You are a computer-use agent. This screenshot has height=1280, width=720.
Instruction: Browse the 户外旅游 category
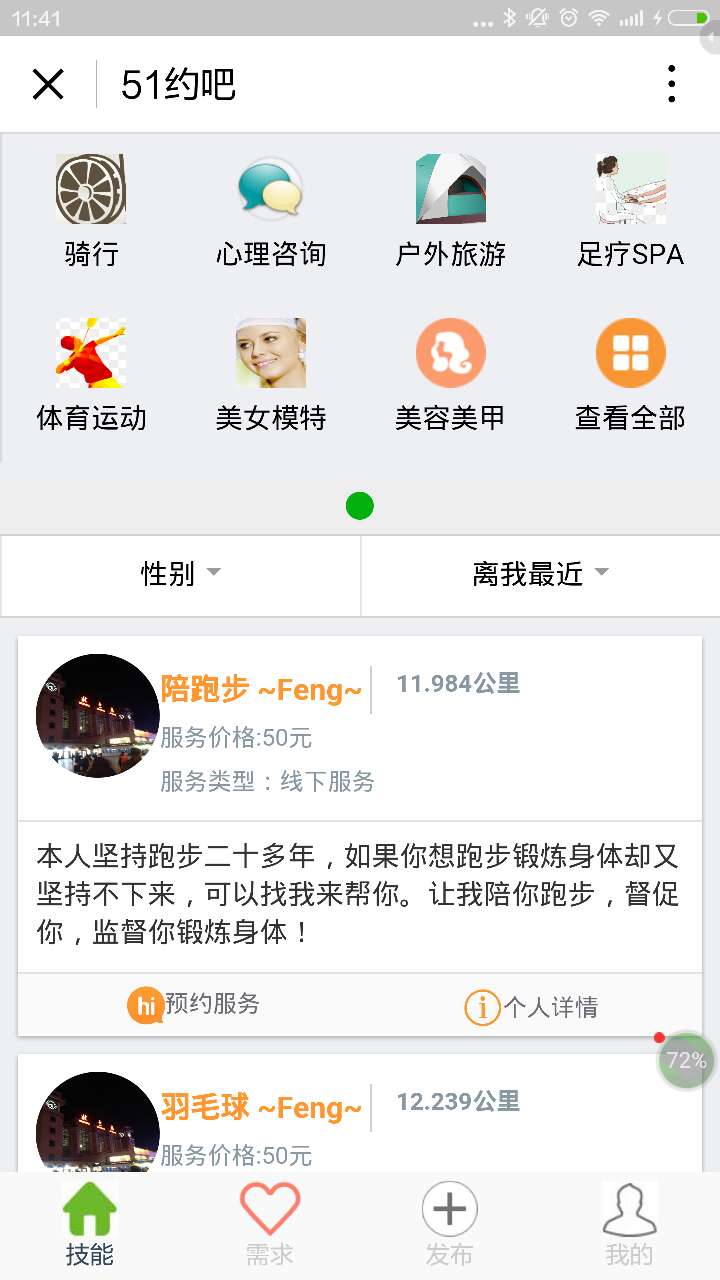(x=450, y=212)
